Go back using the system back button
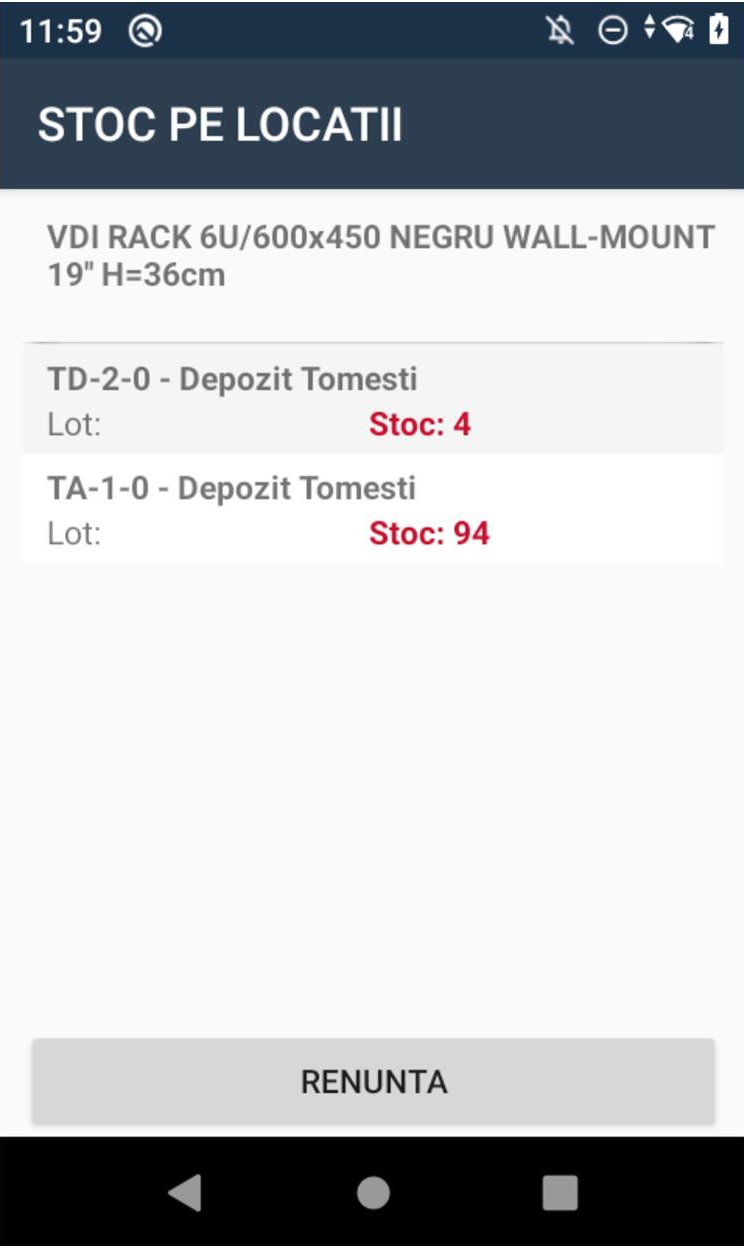Image resolution: width=744 pixels, height=1248 pixels. (x=185, y=1192)
